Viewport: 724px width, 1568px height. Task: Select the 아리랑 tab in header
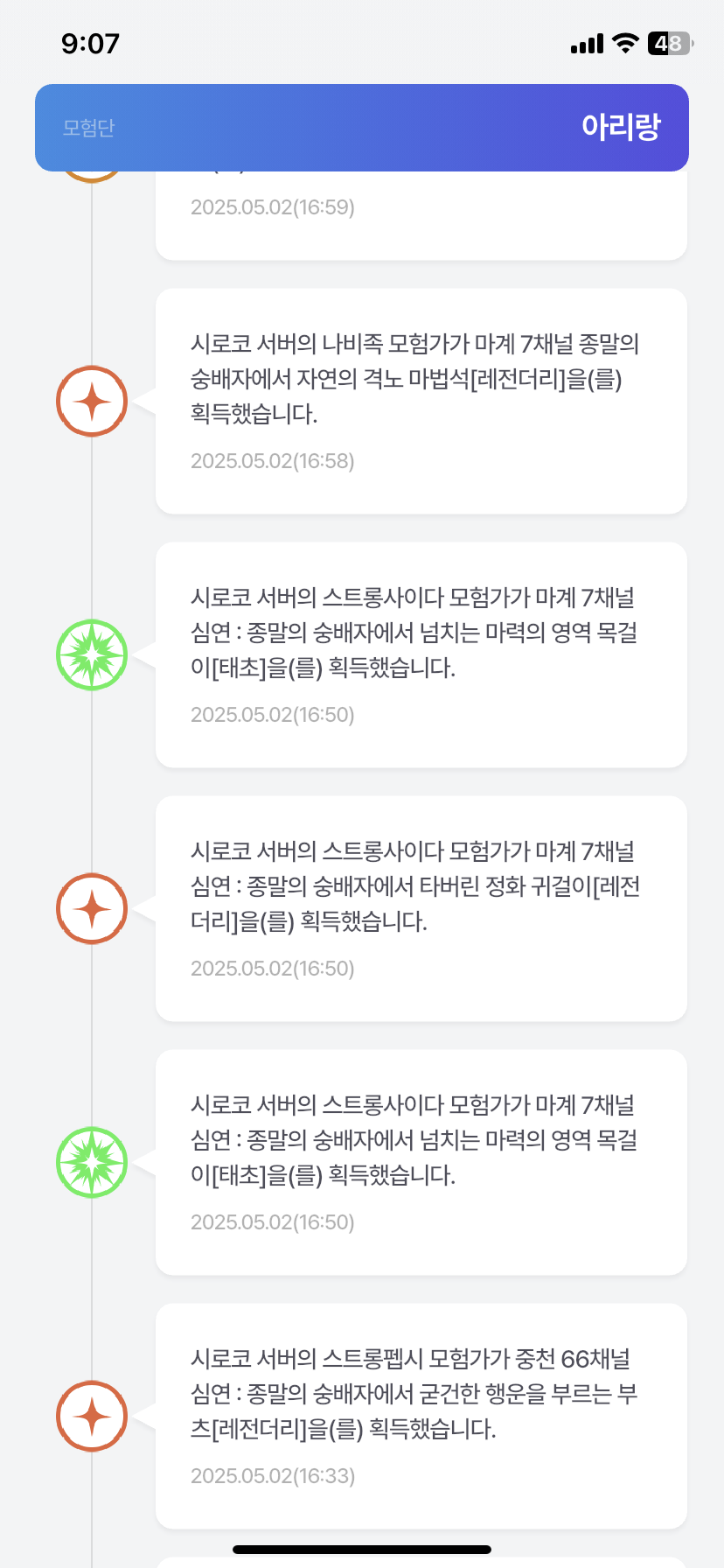[621, 128]
